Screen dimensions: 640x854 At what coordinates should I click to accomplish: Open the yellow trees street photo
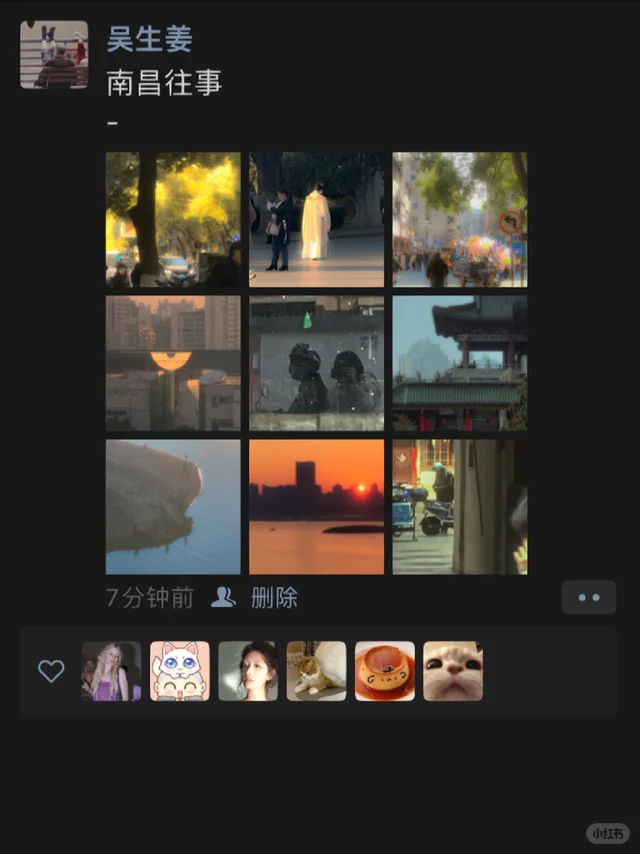(173, 219)
